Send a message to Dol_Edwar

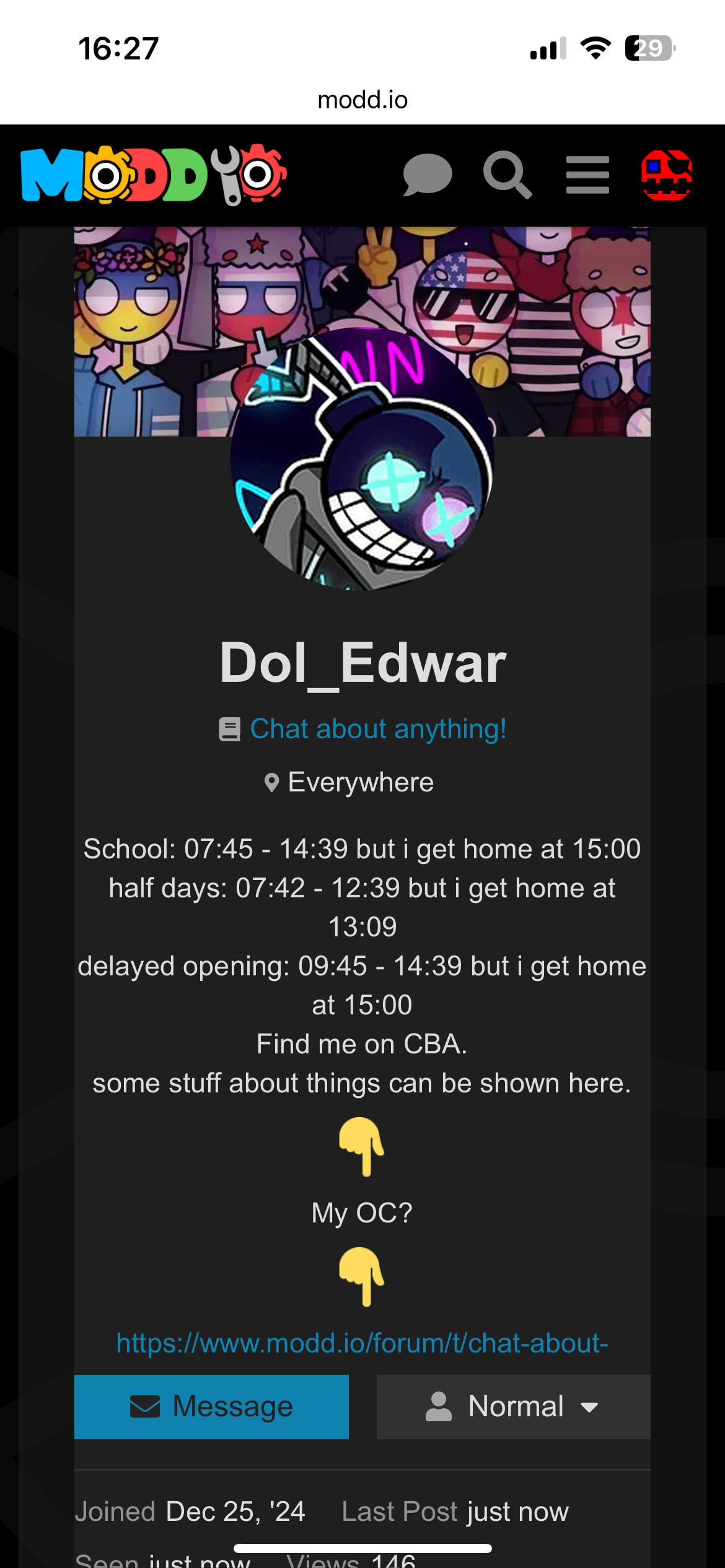pos(211,1406)
